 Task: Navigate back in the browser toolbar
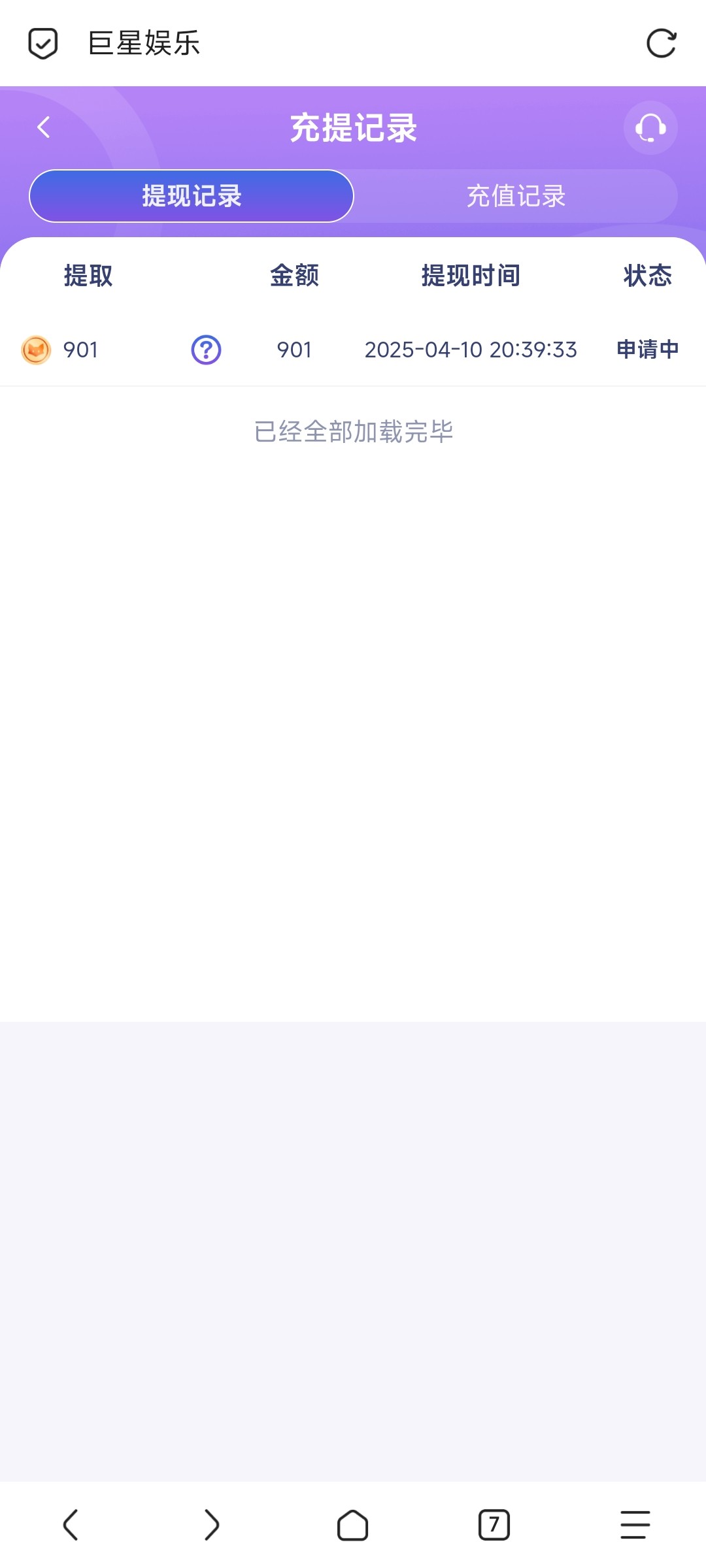[71, 1525]
